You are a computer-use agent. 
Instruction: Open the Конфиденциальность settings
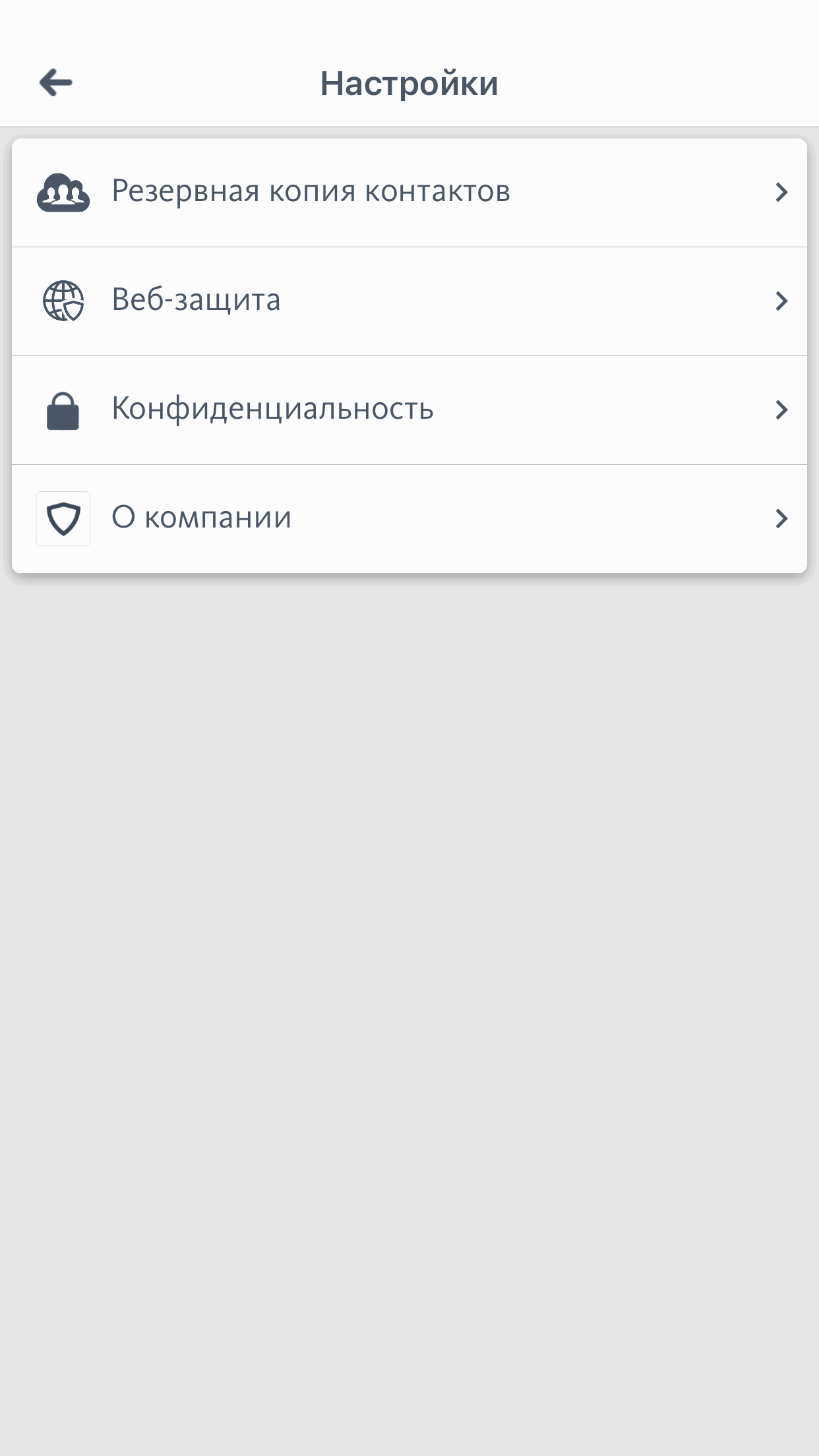[x=409, y=409]
